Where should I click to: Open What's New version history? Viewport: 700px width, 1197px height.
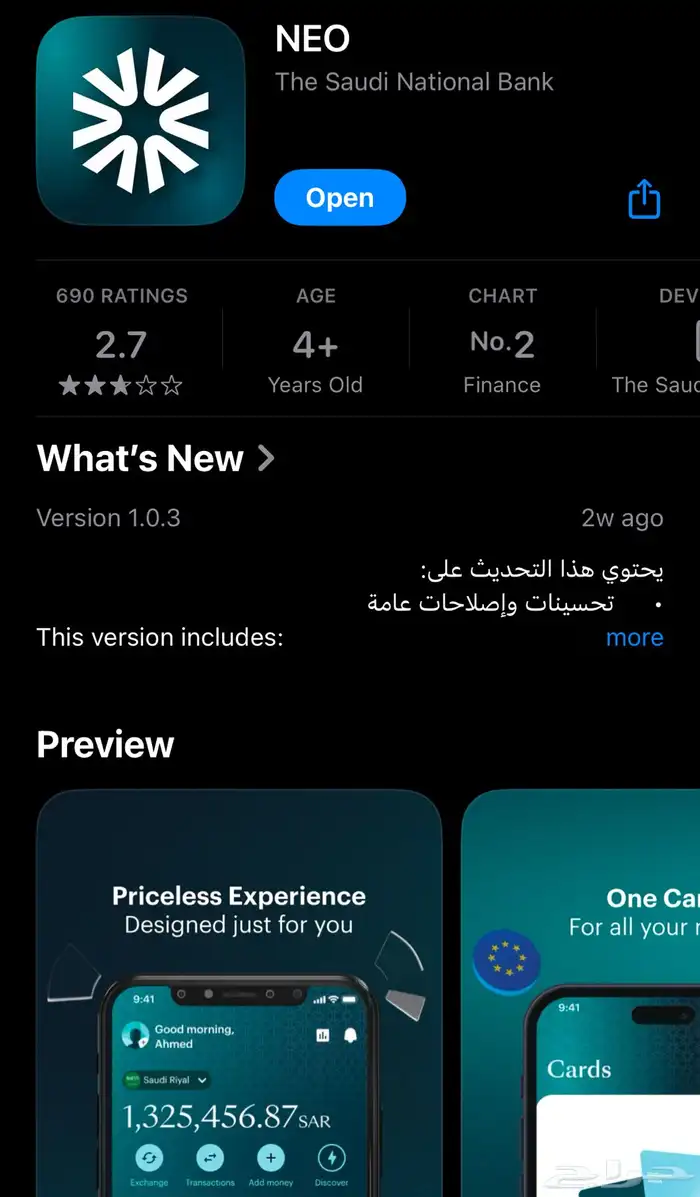[x=156, y=459]
